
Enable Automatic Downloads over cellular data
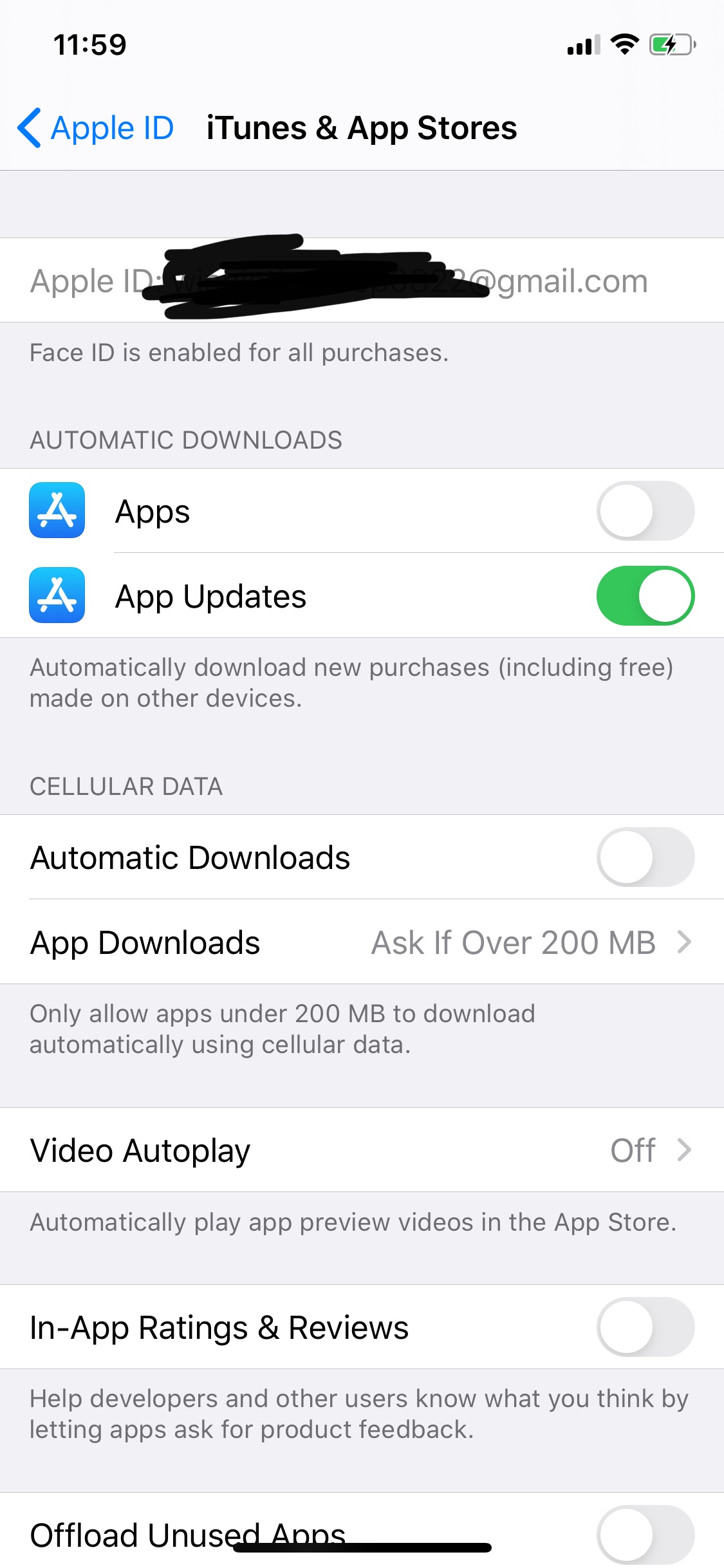coord(645,857)
